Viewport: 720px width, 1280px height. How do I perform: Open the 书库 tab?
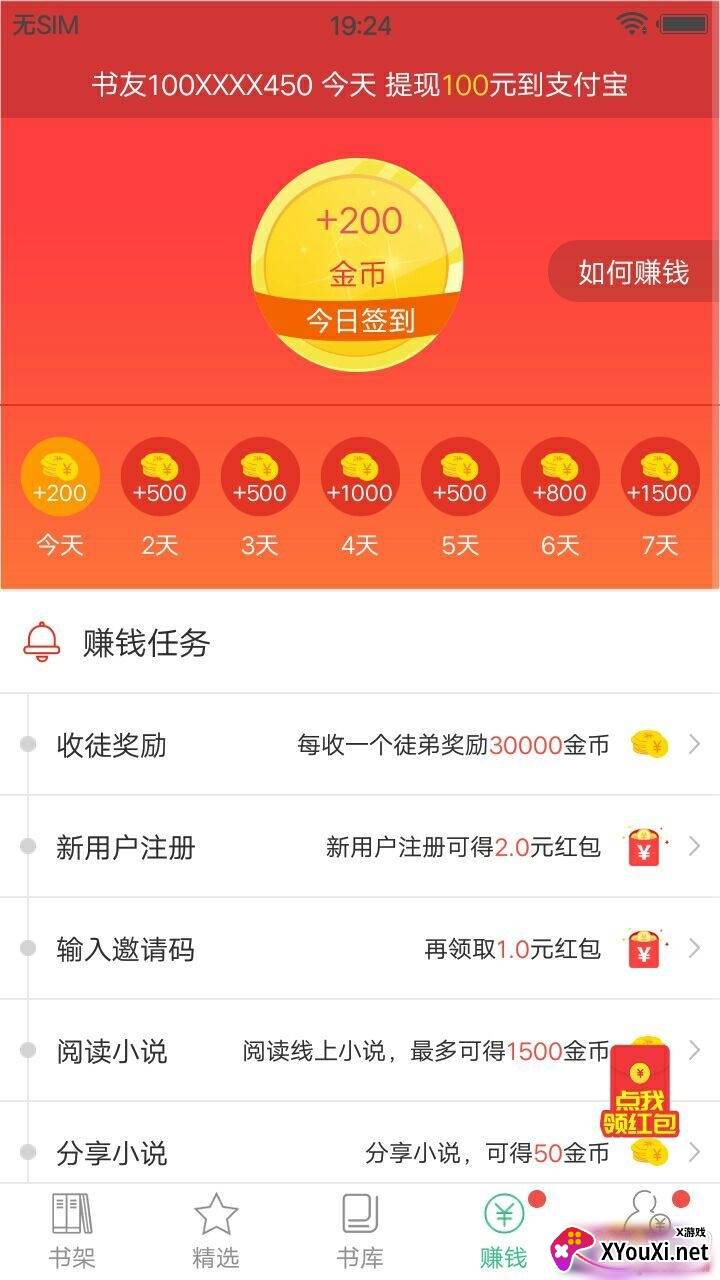coord(360,1231)
